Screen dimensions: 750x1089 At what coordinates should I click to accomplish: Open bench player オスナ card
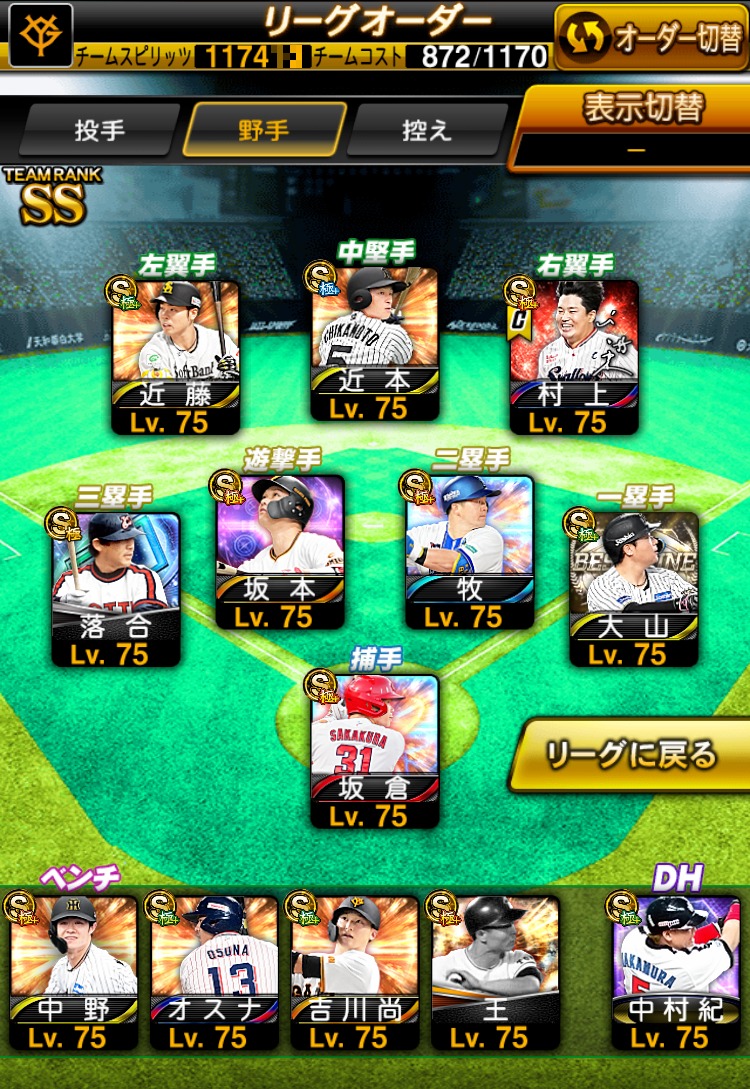pyautogui.click(x=214, y=970)
